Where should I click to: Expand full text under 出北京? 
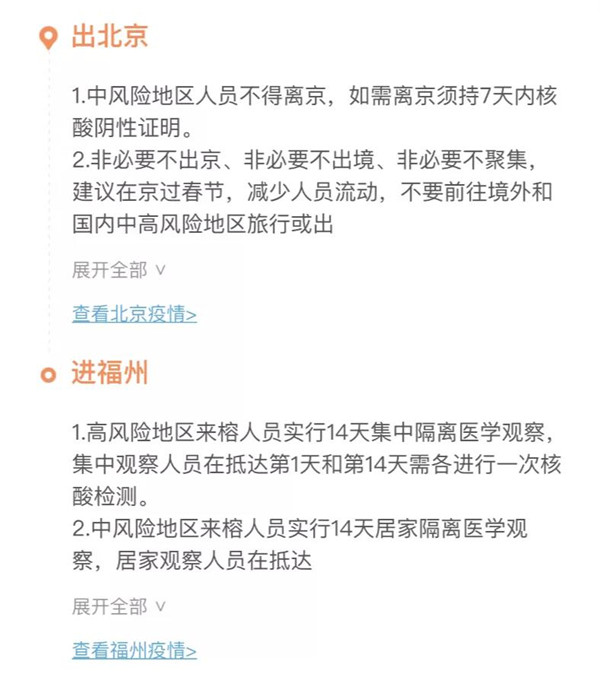(x=118, y=270)
